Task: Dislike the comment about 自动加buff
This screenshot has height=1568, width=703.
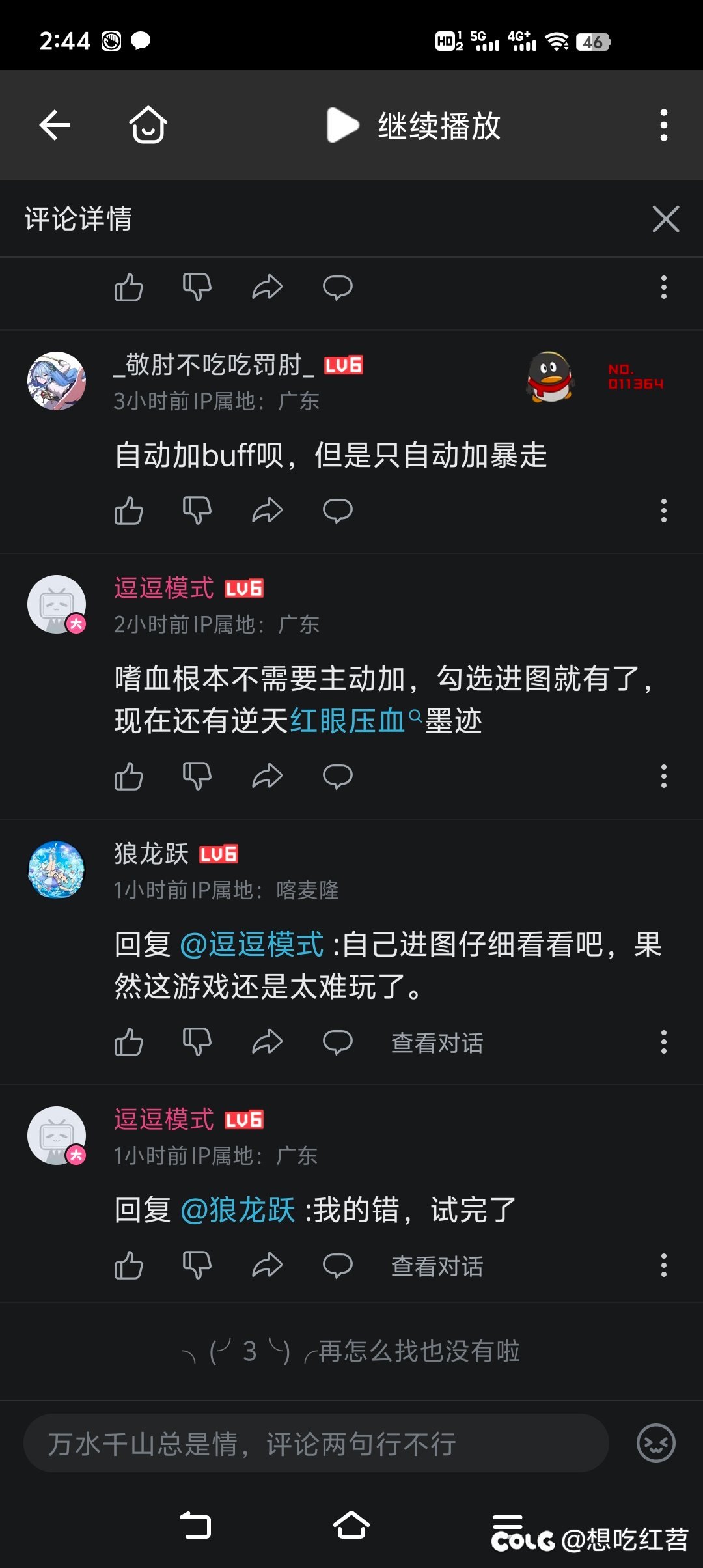Action: 197,511
